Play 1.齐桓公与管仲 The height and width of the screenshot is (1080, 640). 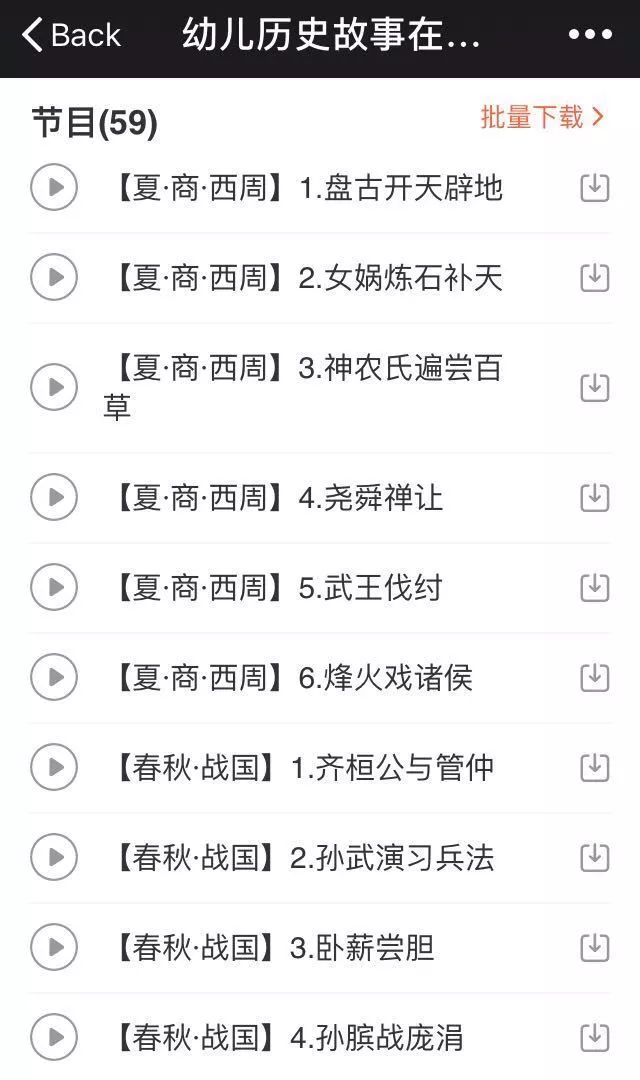pos(54,767)
